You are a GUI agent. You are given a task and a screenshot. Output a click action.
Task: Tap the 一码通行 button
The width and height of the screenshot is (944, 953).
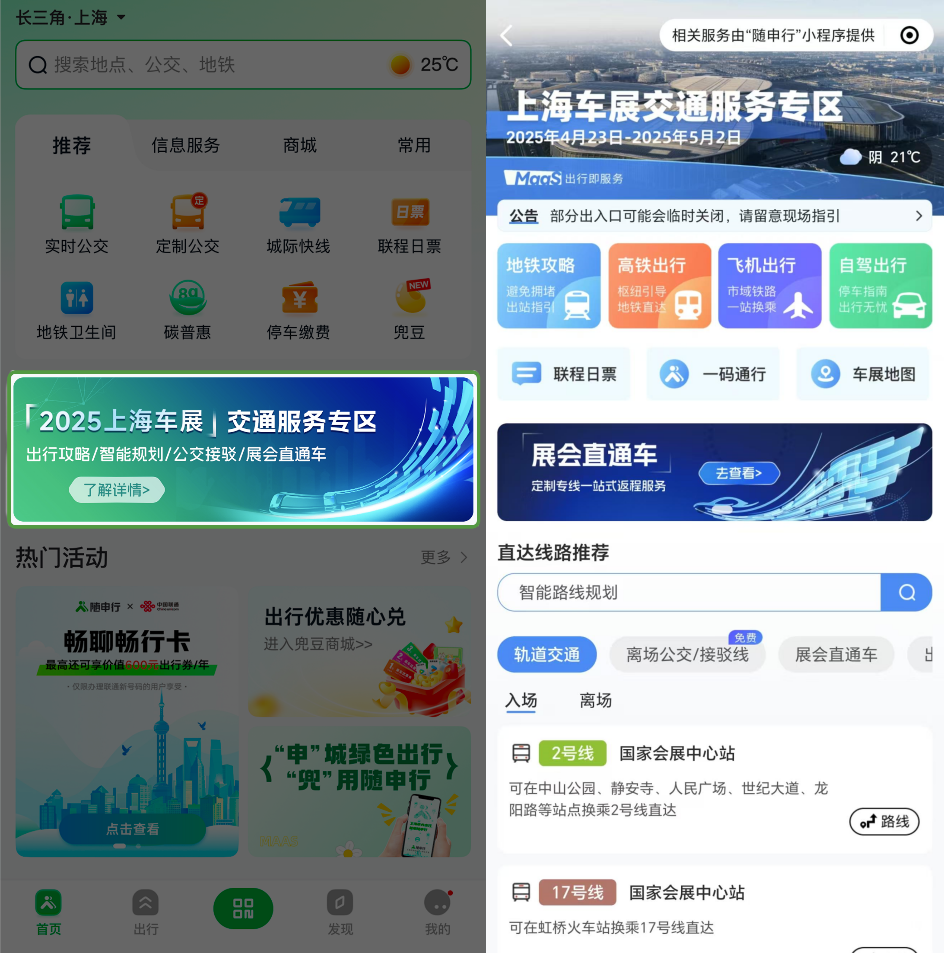click(712, 374)
